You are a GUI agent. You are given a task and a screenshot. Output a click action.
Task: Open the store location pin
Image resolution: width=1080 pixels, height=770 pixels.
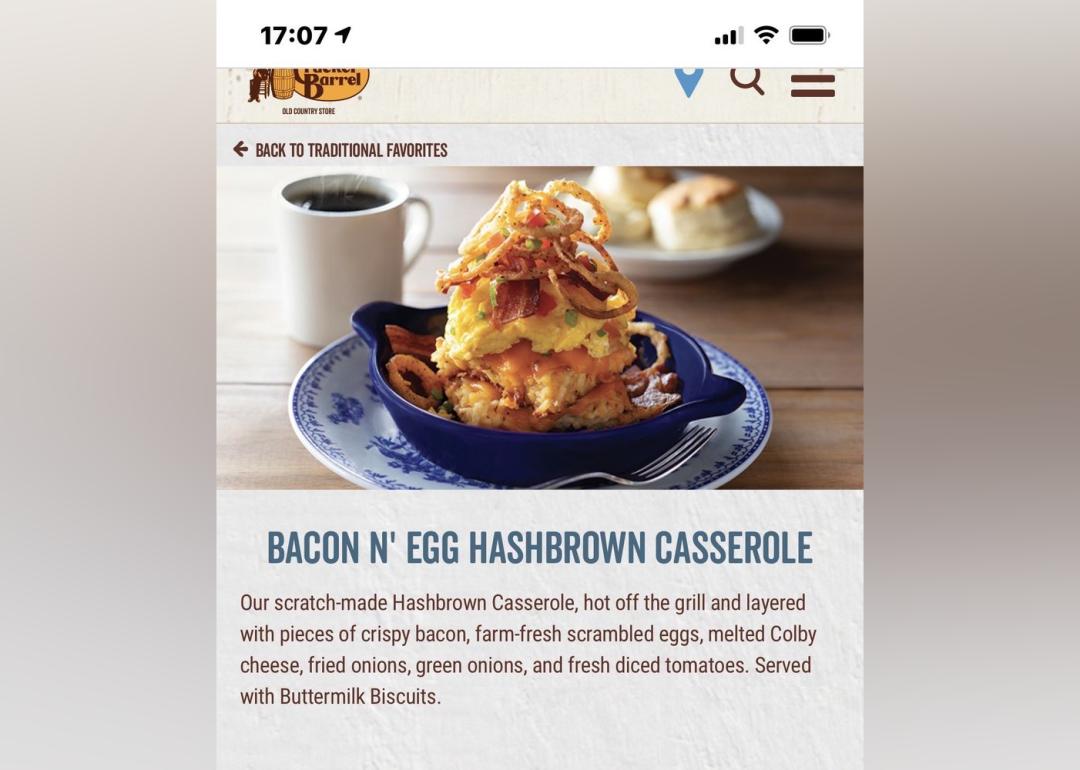[688, 80]
